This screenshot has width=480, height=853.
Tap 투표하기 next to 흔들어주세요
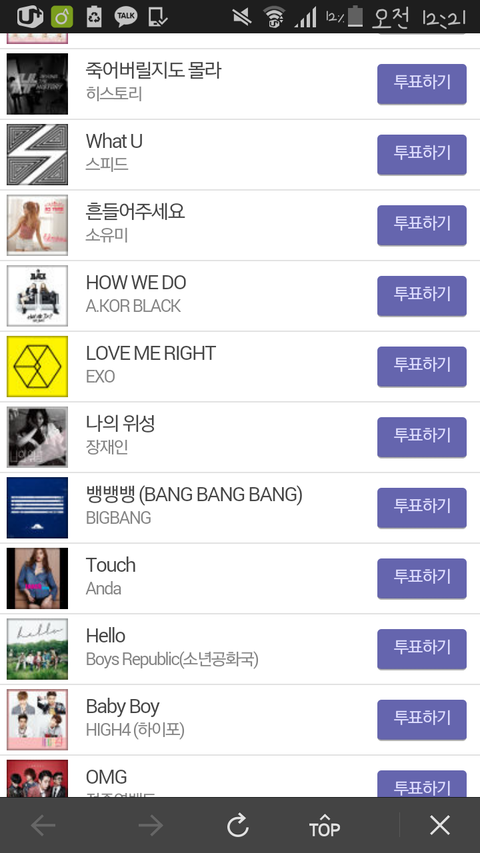coord(422,225)
